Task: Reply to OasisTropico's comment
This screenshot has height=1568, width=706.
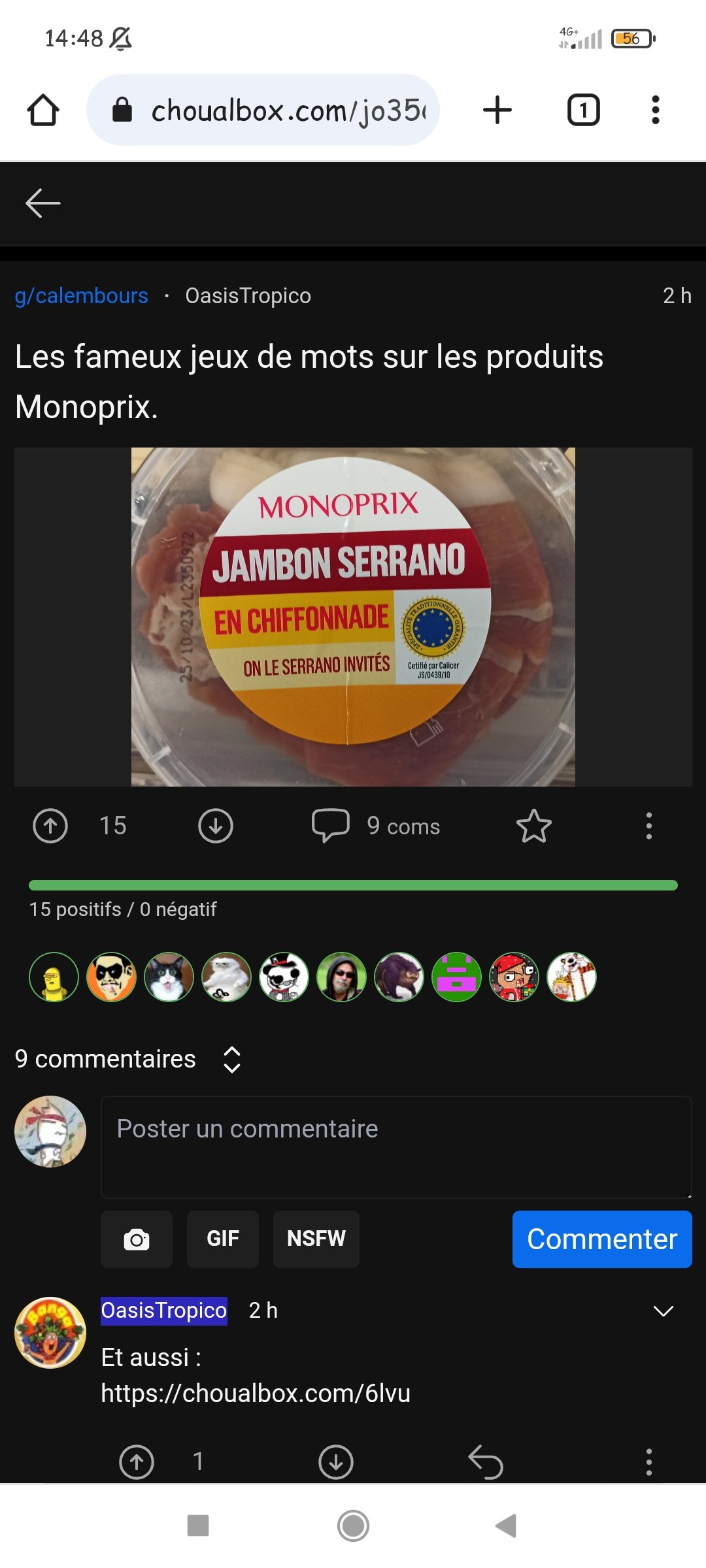Action: [x=486, y=1462]
